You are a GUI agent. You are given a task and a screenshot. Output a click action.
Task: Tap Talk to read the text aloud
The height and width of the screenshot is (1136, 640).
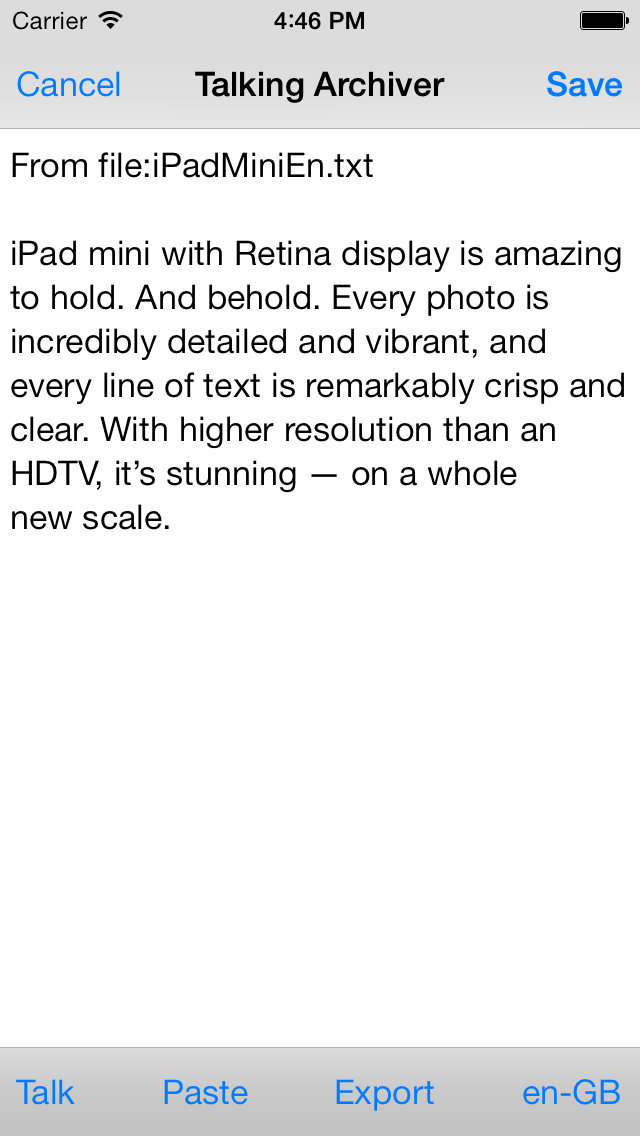[x=45, y=1092]
